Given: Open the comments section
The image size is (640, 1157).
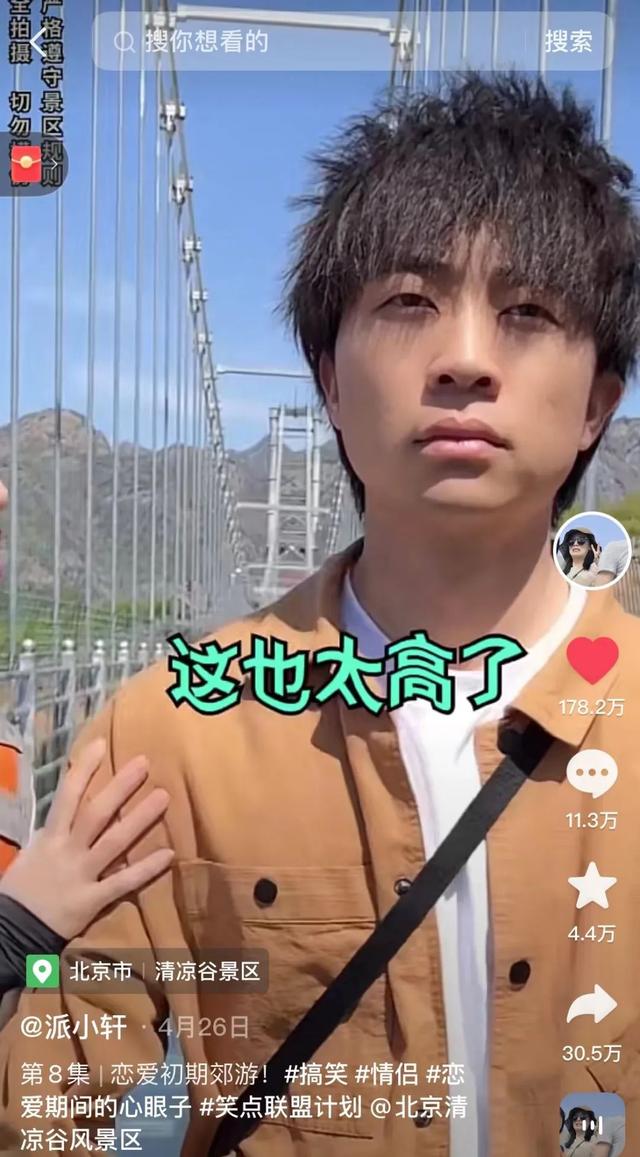Looking at the screenshot, I should [x=592, y=774].
